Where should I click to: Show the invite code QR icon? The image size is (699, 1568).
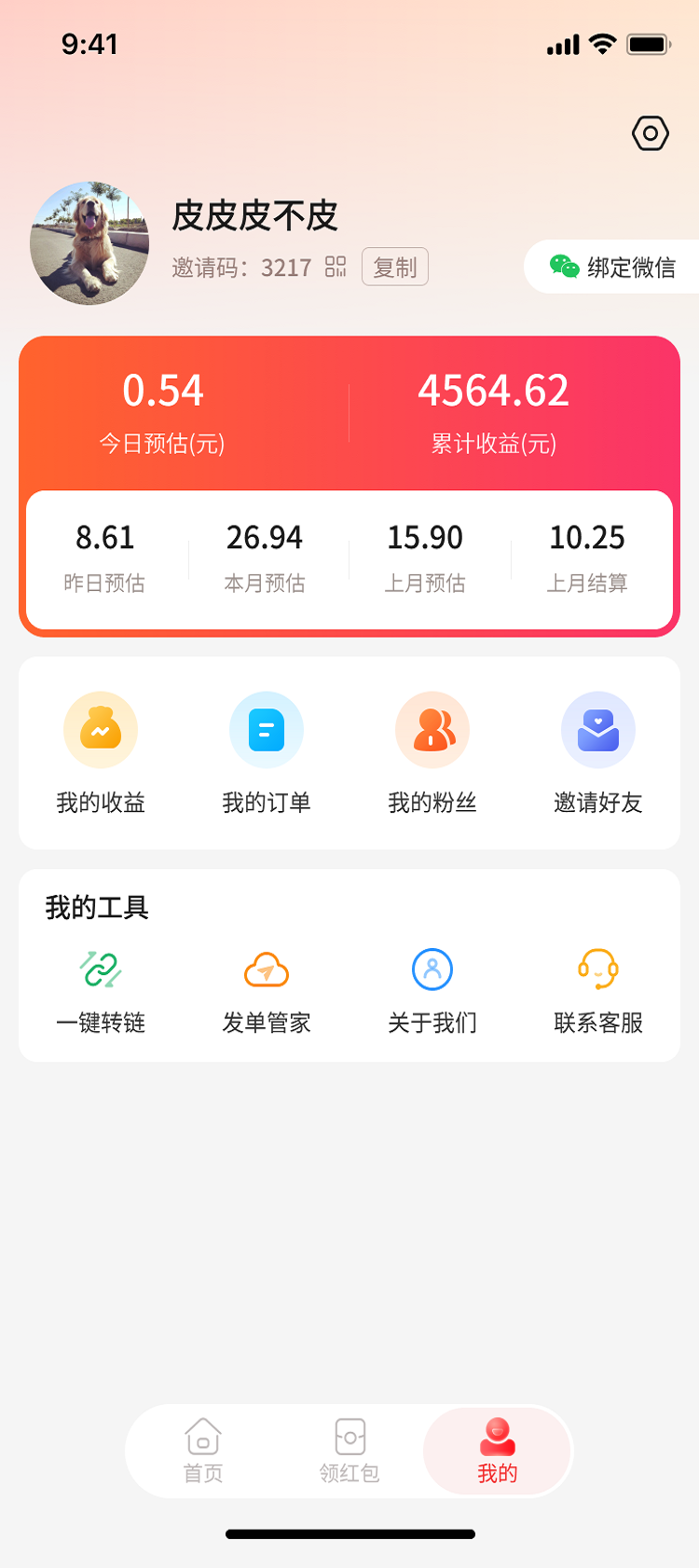coord(337,268)
